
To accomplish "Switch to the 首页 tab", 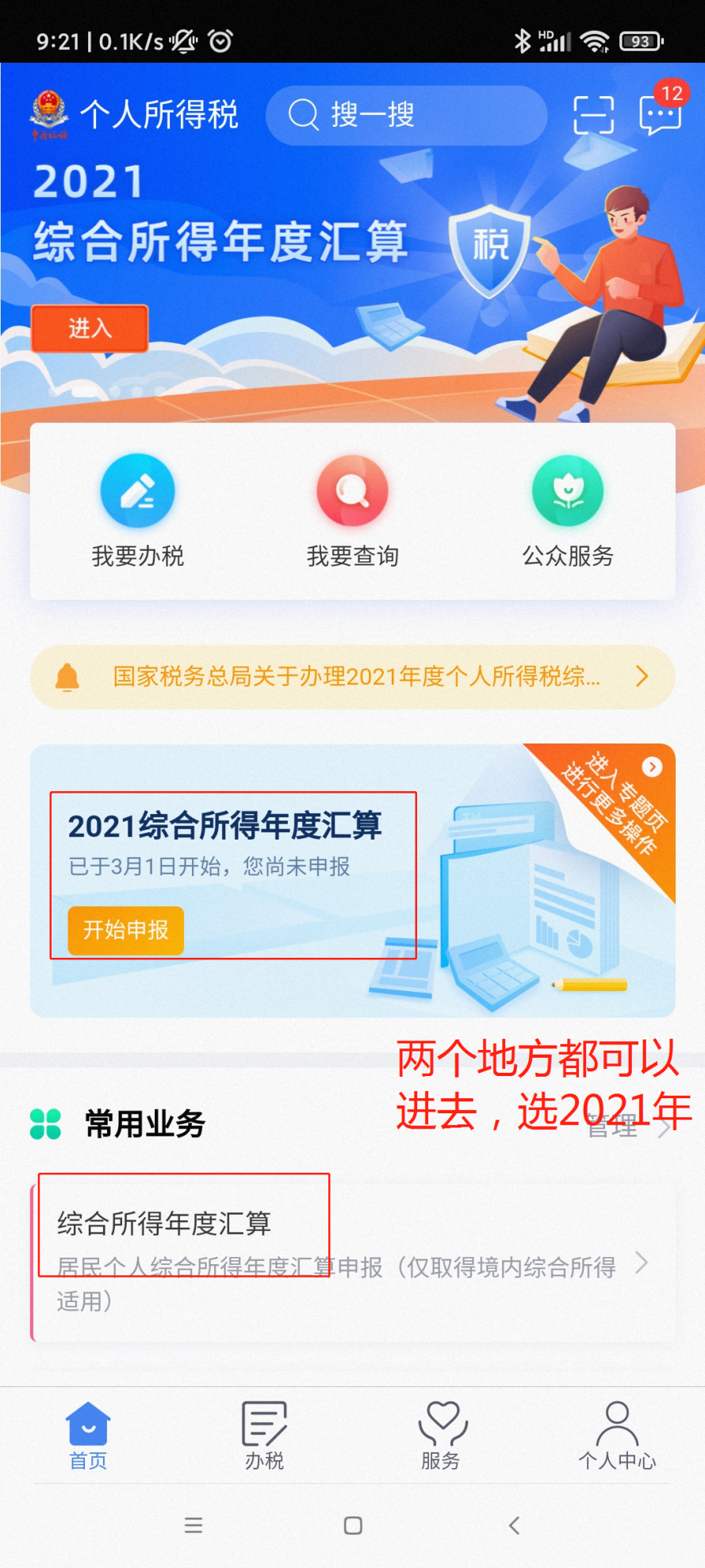I will (88, 1436).
